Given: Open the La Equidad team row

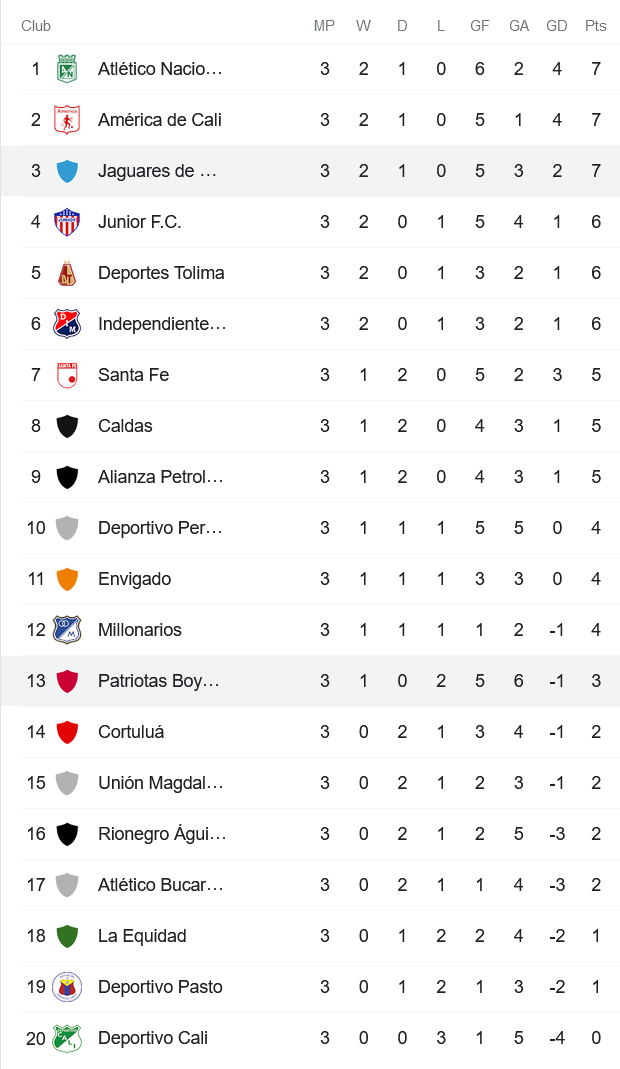Looking at the screenshot, I should (142, 936).
